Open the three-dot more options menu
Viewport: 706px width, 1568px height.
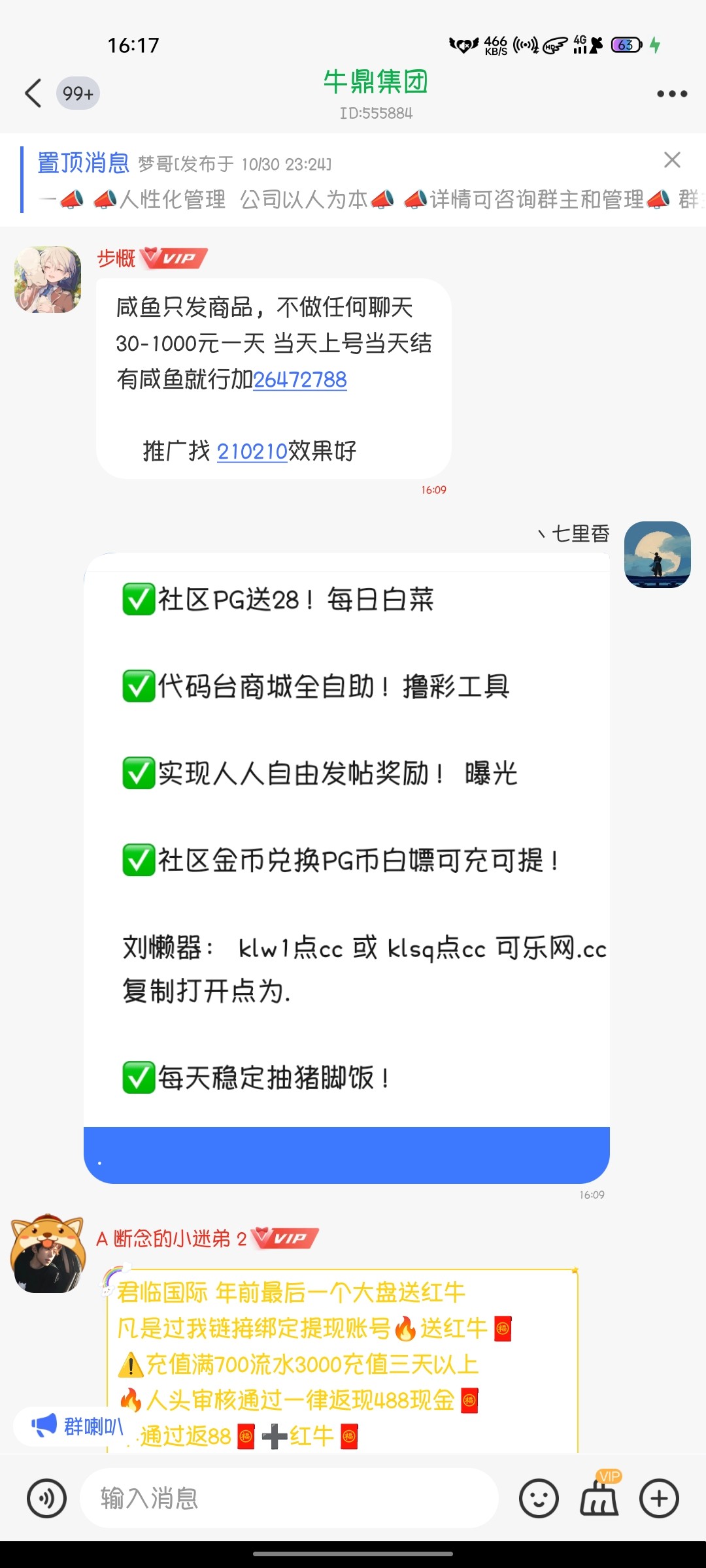[671, 93]
